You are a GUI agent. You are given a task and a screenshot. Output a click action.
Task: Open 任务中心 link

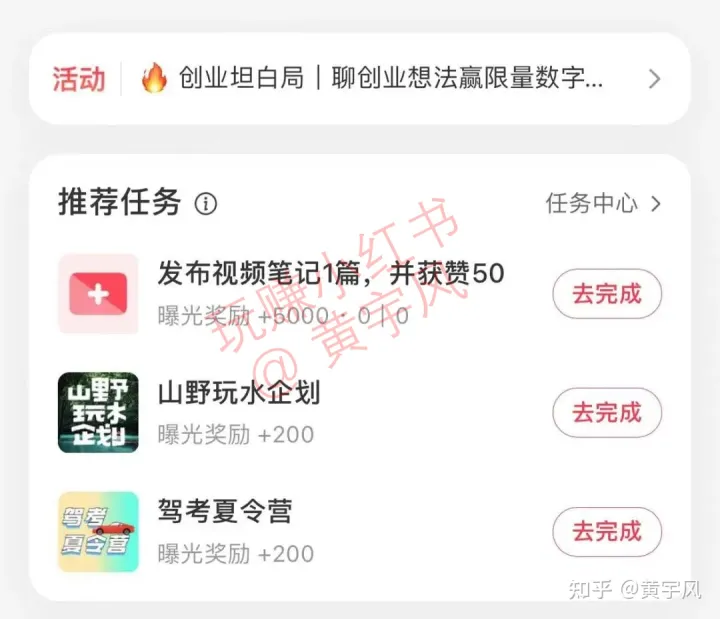tap(602, 204)
